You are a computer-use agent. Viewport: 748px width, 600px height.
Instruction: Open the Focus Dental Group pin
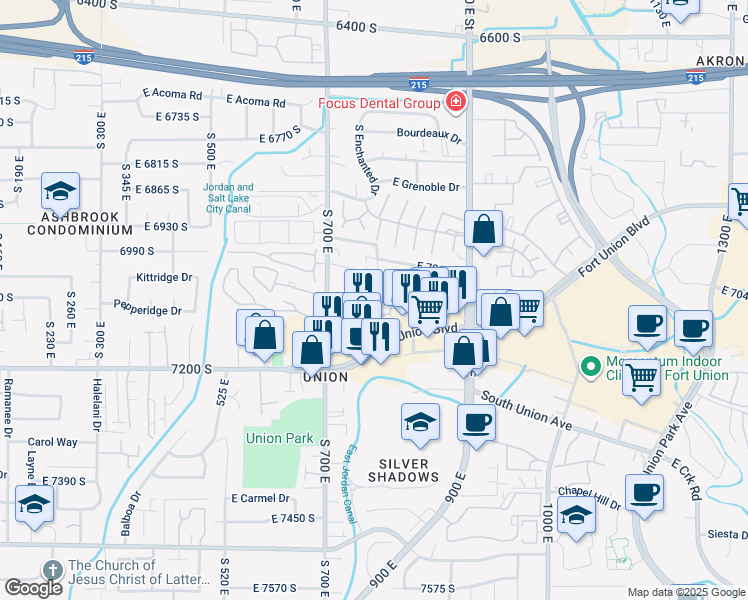click(x=456, y=102)
